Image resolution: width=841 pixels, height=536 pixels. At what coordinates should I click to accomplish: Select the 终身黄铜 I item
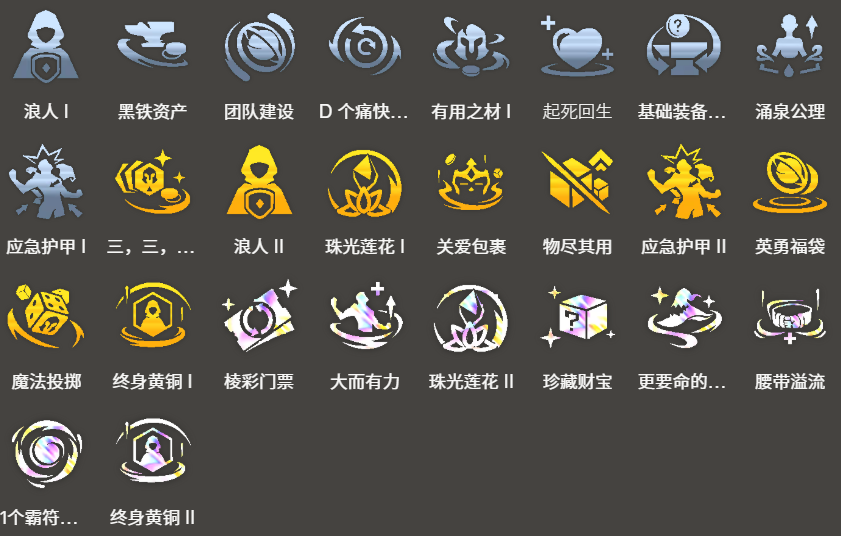(152, 317)
